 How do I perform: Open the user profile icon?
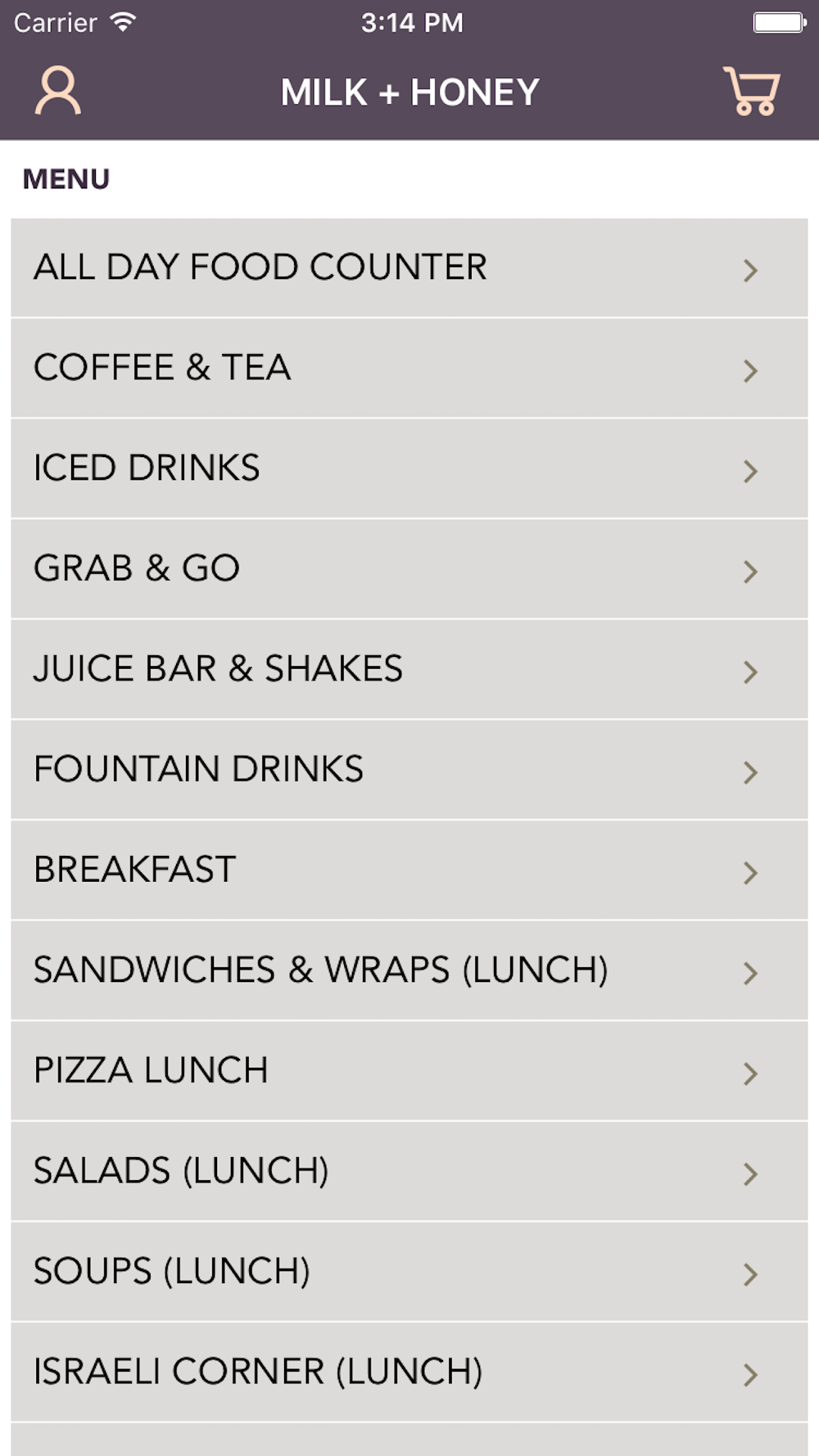(x=57, y=91)
